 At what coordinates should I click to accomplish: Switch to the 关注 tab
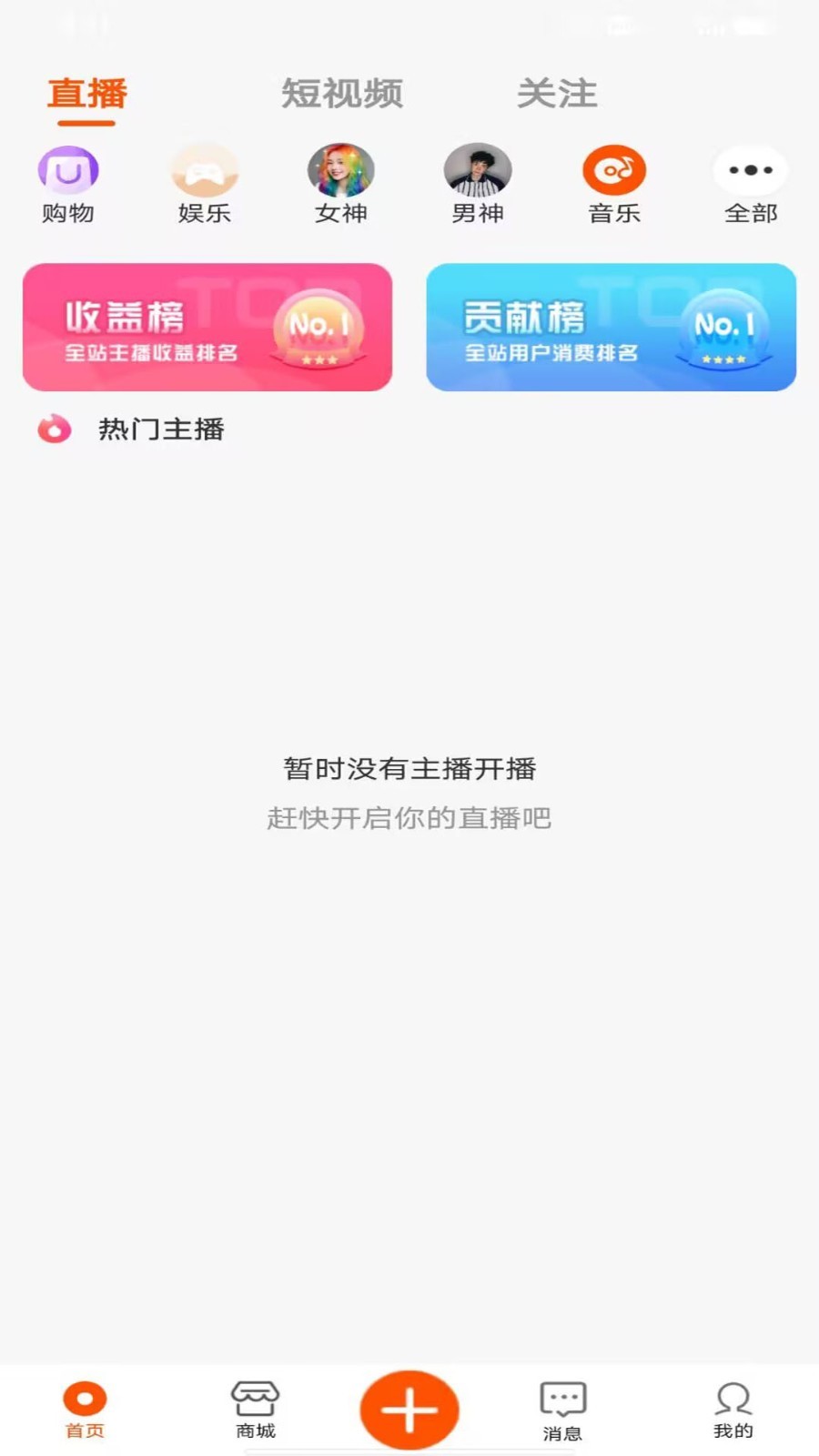coord(557,94)
